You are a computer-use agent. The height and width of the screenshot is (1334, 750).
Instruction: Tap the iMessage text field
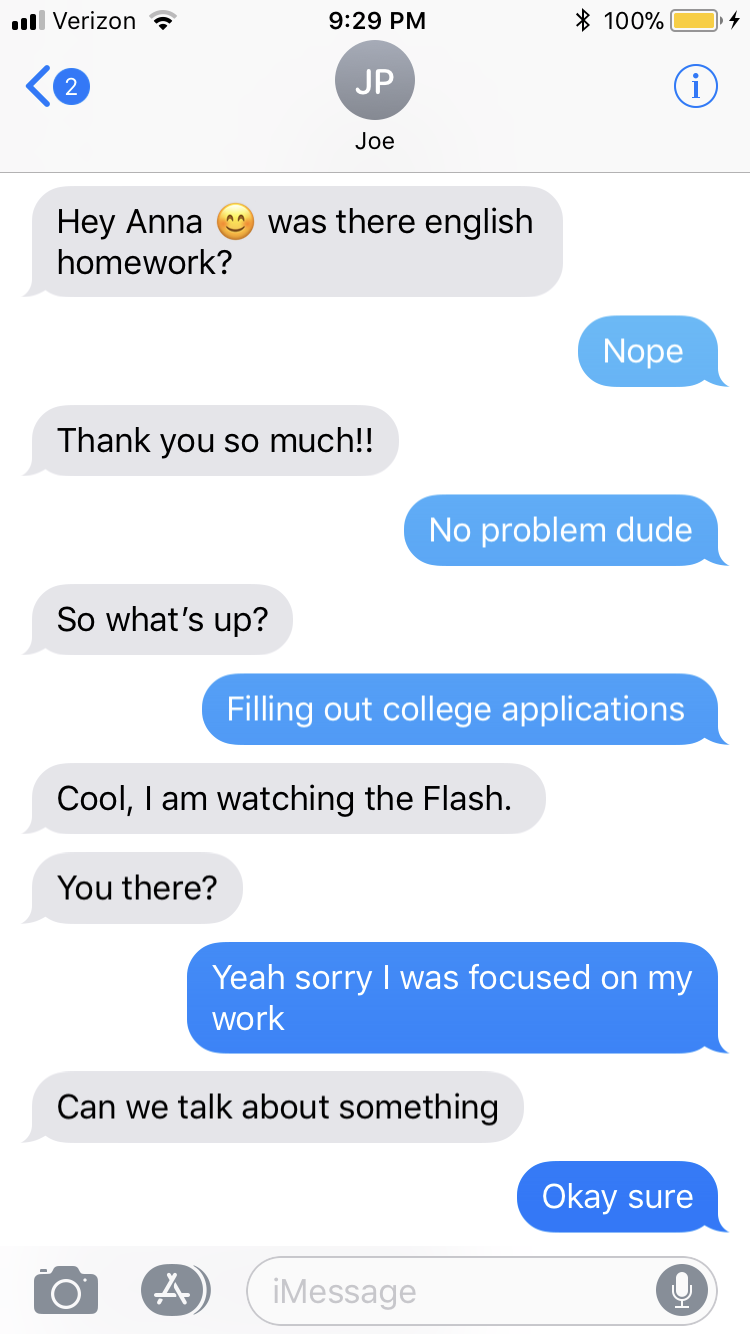click(482, 1291)
